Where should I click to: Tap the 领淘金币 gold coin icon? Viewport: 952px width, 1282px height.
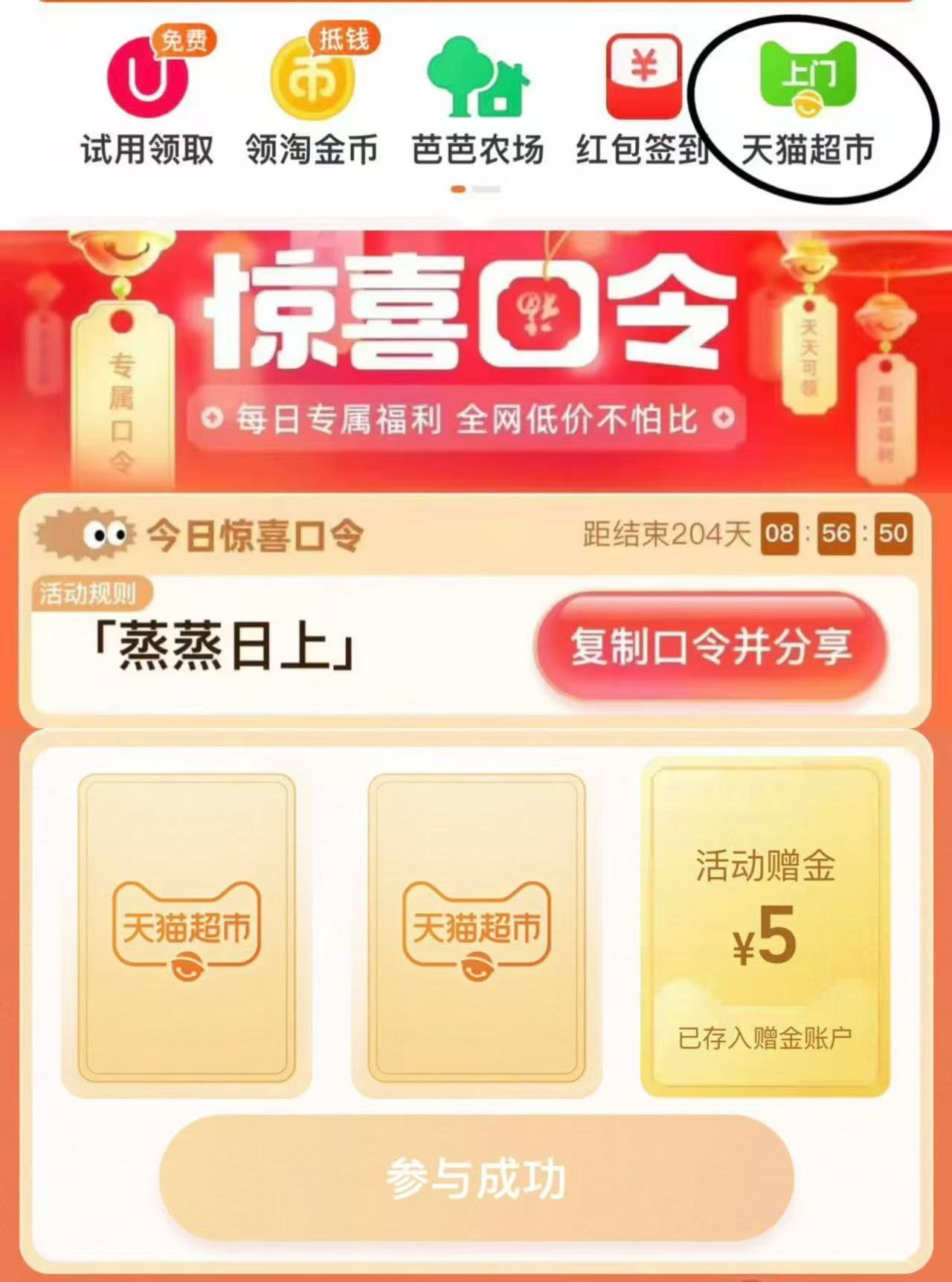click(x=311, y=82)
